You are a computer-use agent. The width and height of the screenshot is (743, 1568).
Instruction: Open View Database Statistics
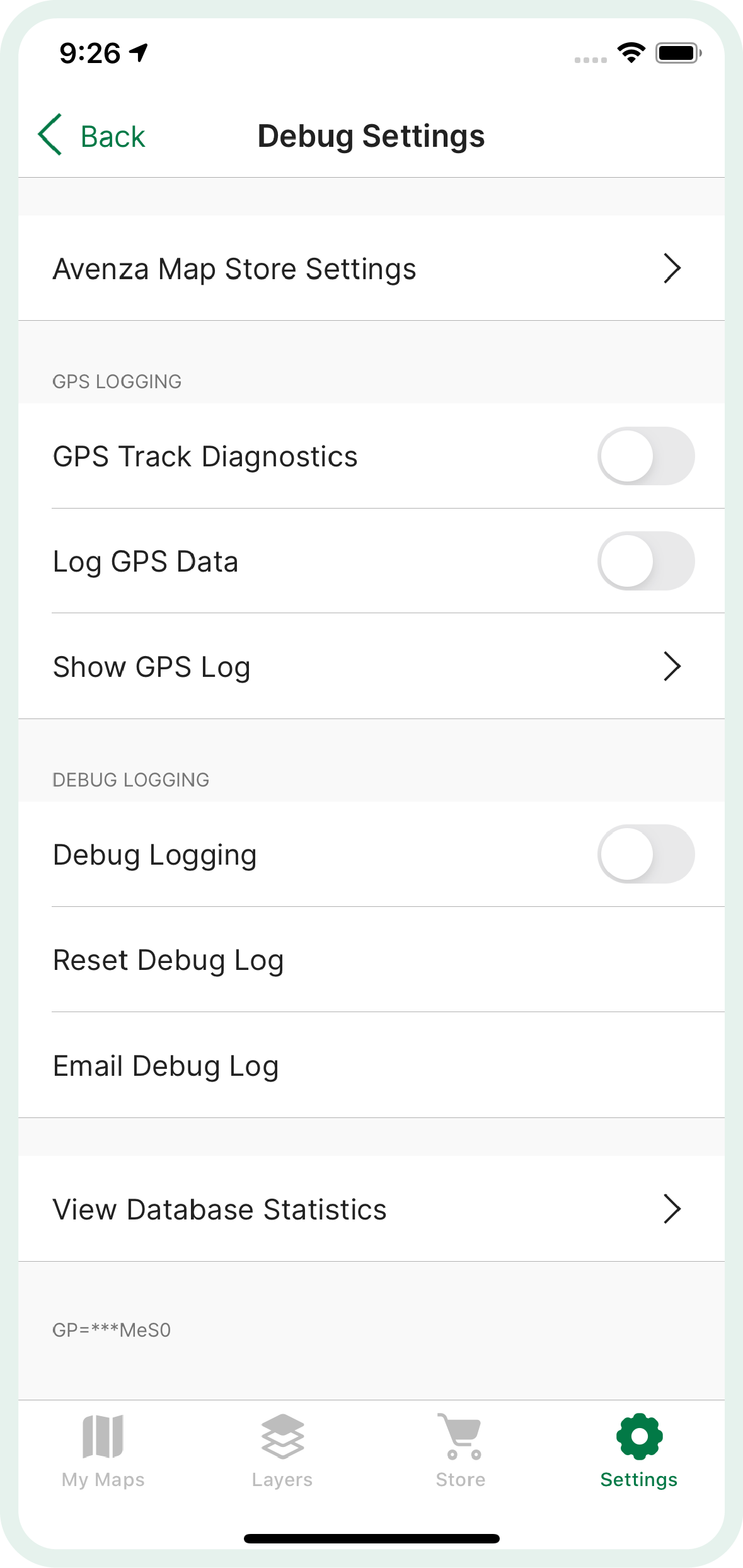point(371,1208)
